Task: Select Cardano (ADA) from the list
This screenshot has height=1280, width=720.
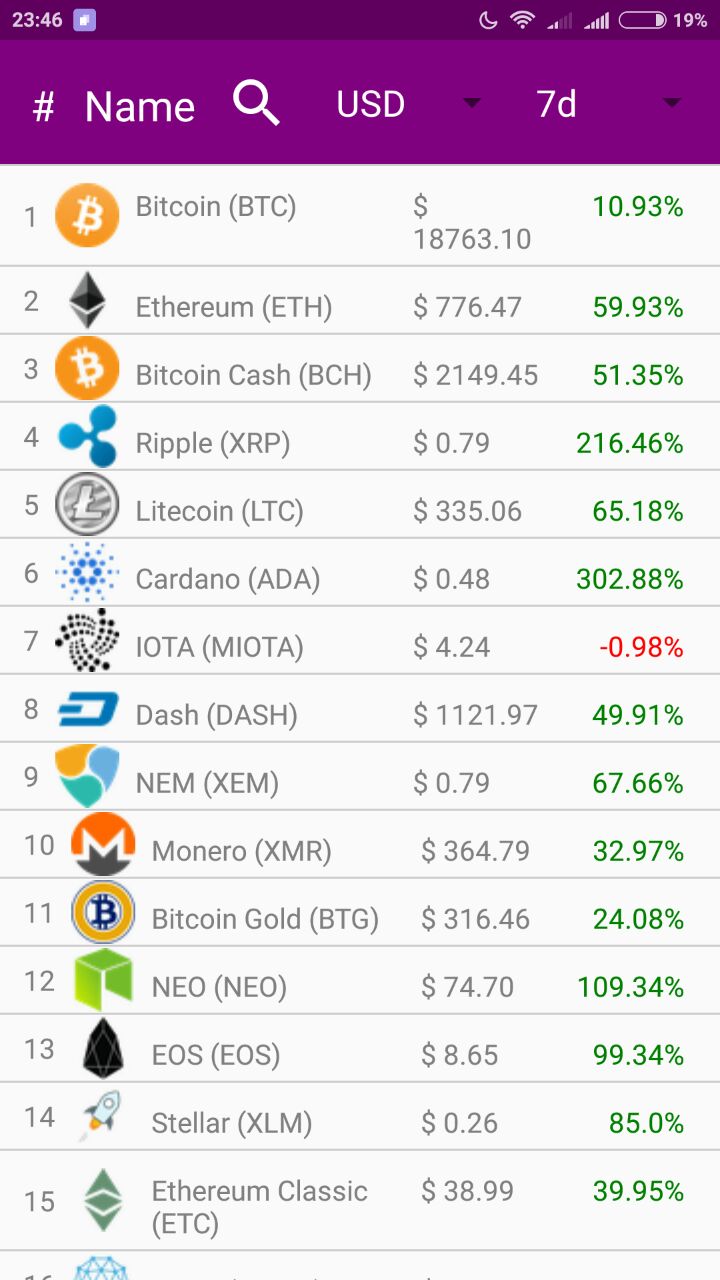Action: tap(360, 573)
